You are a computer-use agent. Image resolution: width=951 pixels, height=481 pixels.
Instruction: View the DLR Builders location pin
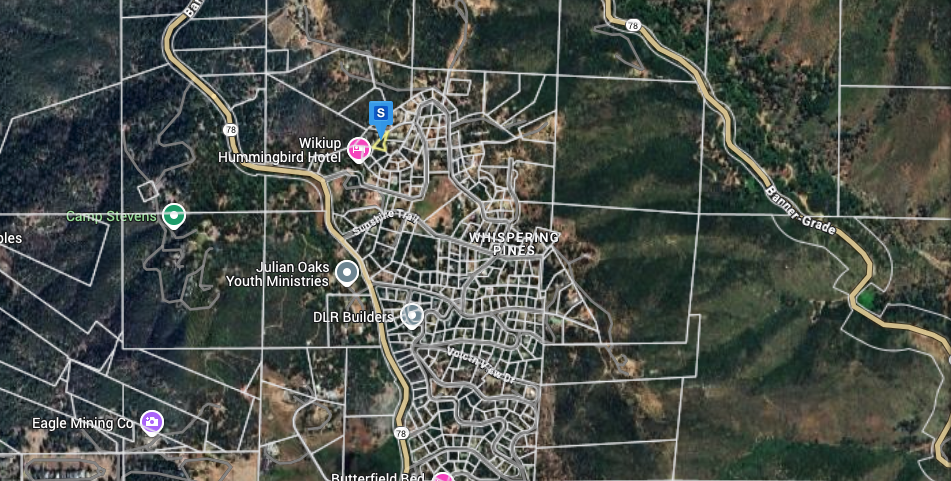(411, 316)
